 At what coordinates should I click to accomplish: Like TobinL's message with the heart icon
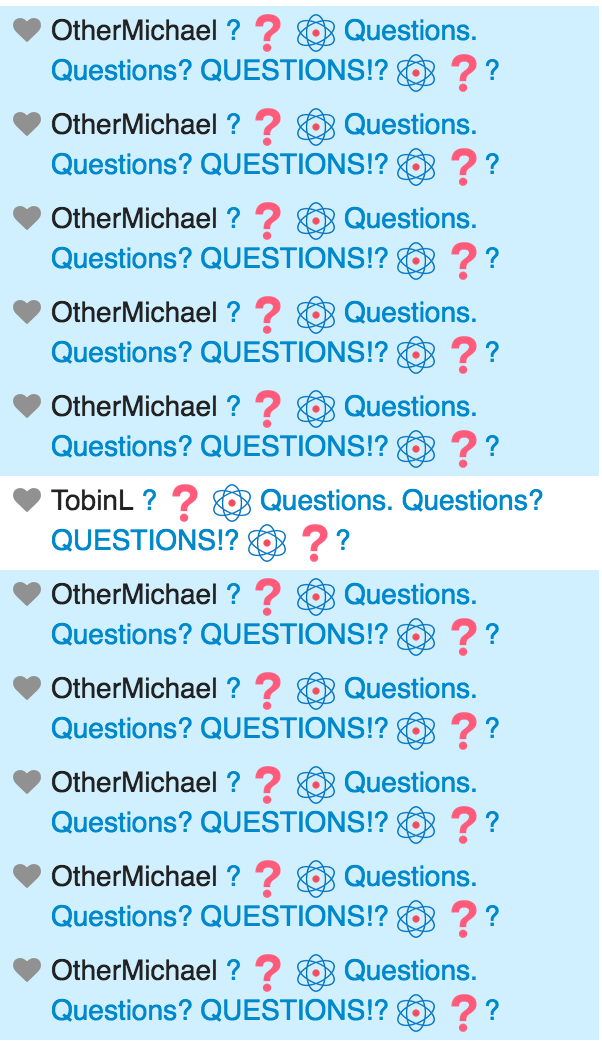pos(27,500)
